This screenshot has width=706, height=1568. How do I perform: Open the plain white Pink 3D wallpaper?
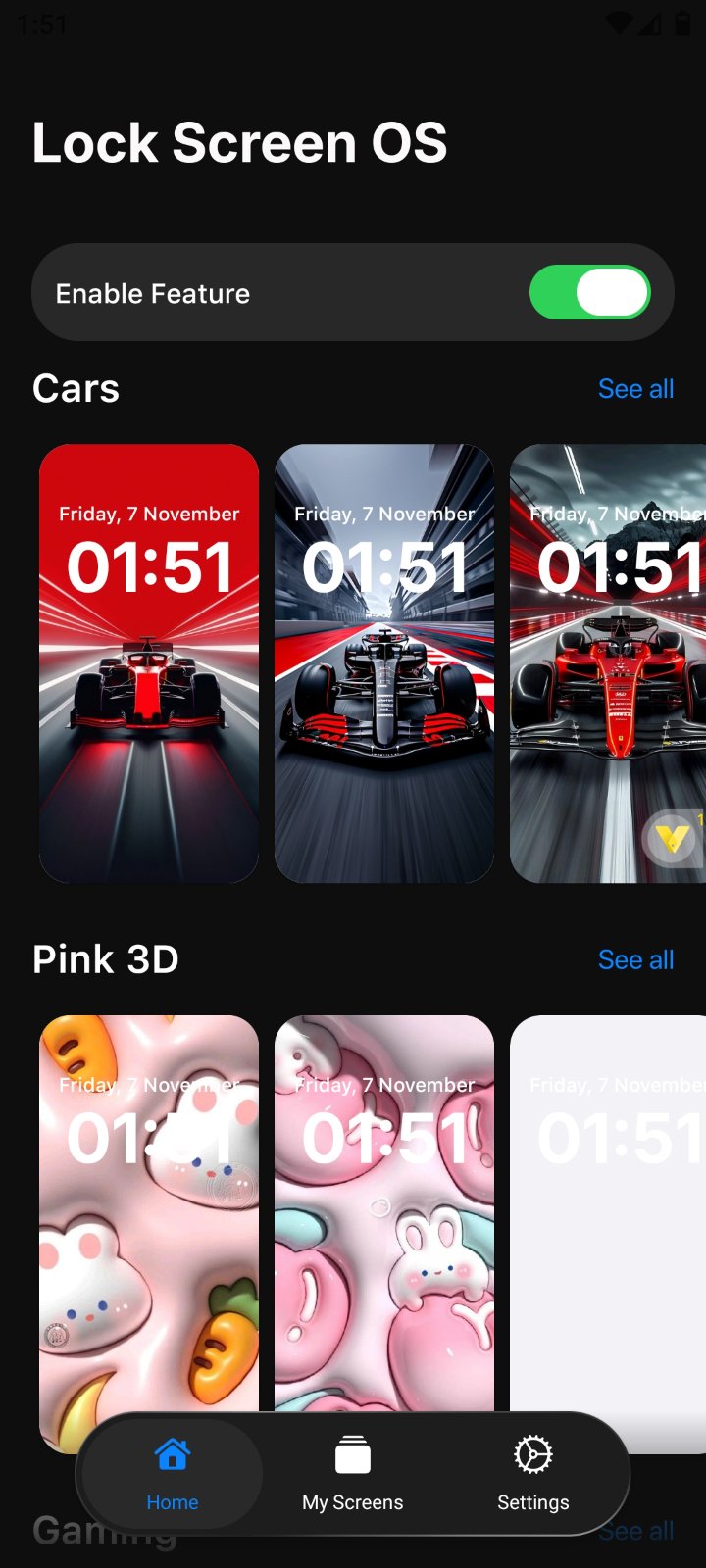[608, 1215]
